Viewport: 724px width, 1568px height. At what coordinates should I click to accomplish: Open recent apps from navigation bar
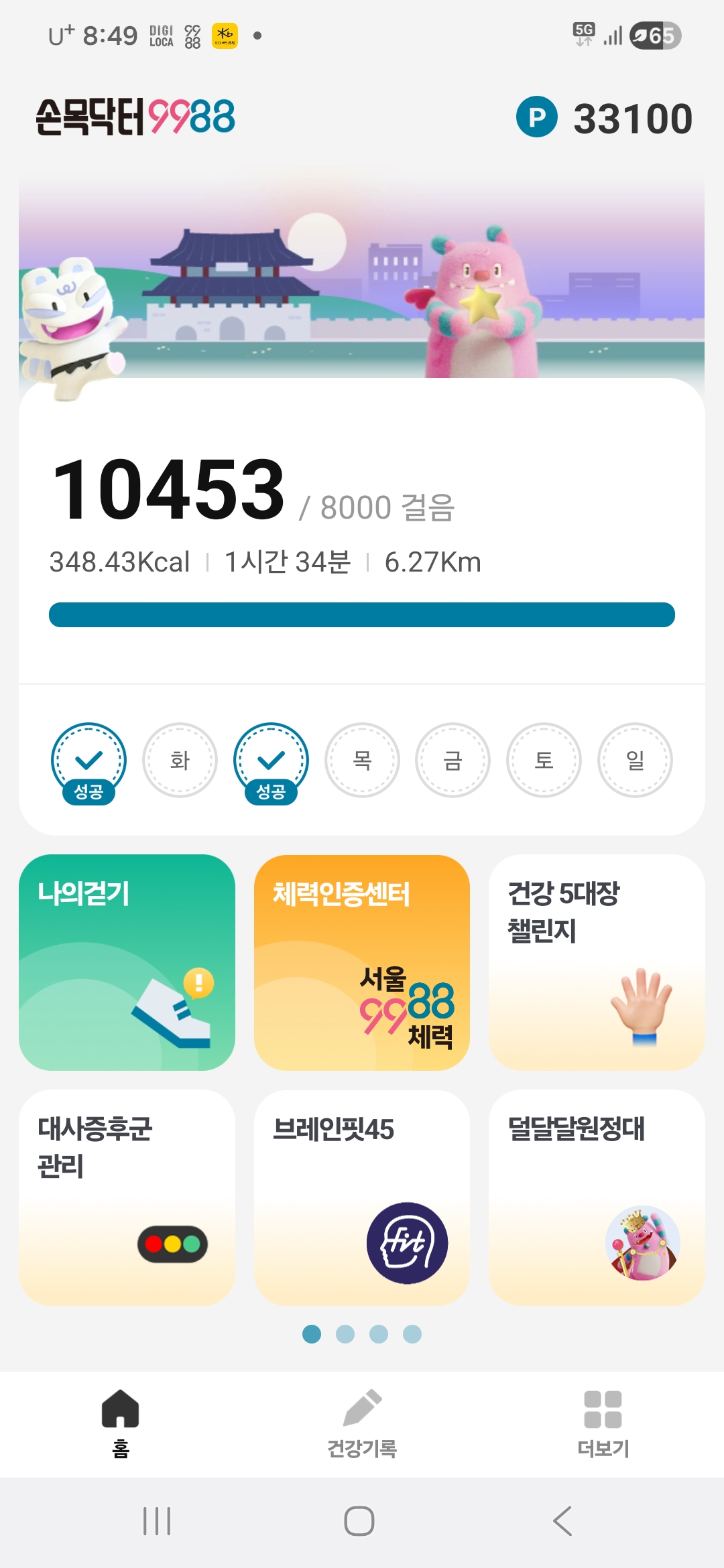(x=157, y=1521)
